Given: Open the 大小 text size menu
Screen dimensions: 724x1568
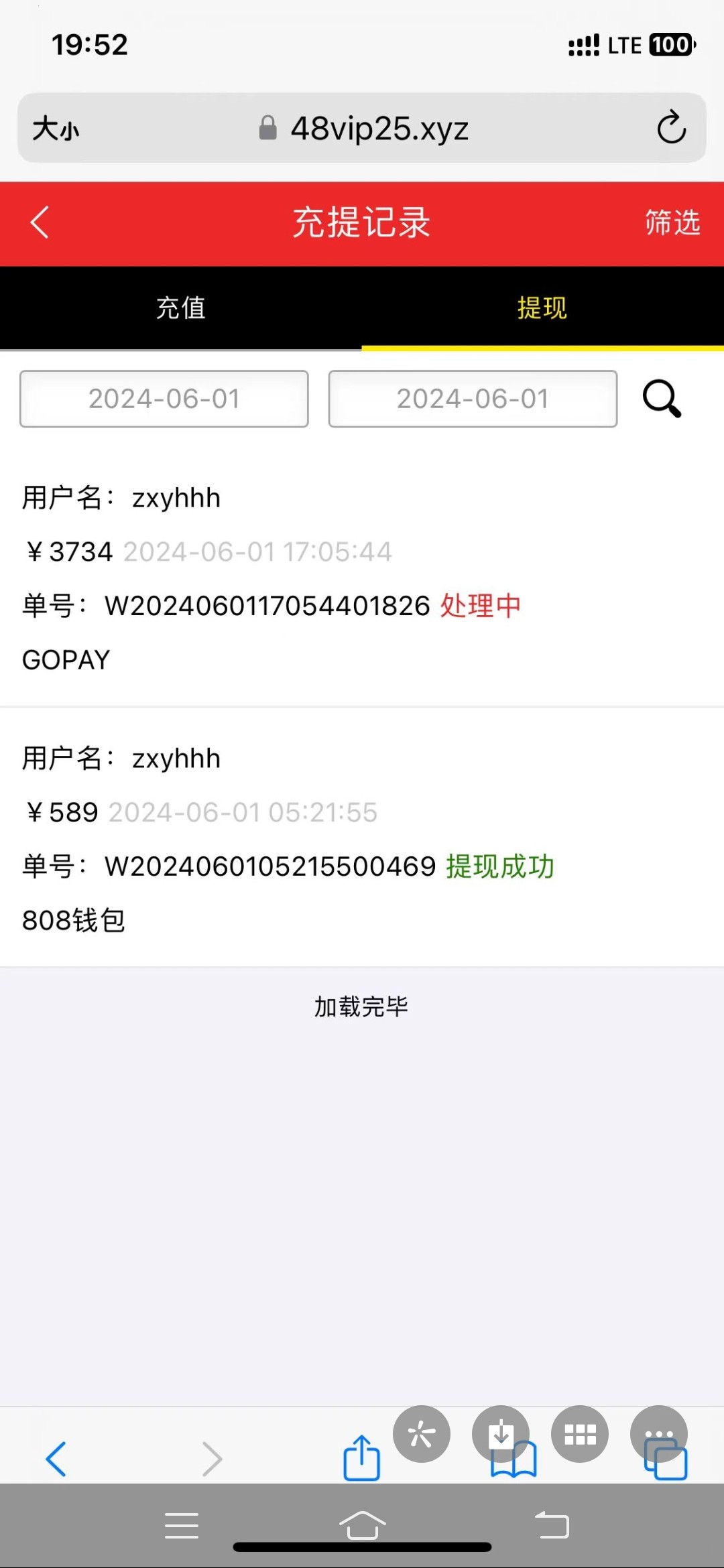Looking at the screenshot, I should tap(56, 128).
